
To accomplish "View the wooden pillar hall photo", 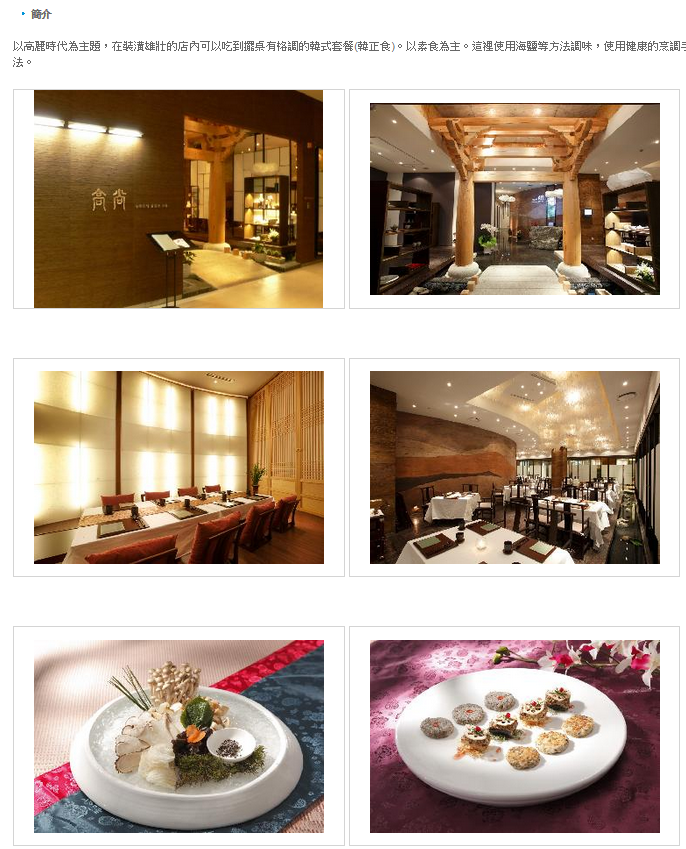I will pyautogui.click(x=514, y=199).
